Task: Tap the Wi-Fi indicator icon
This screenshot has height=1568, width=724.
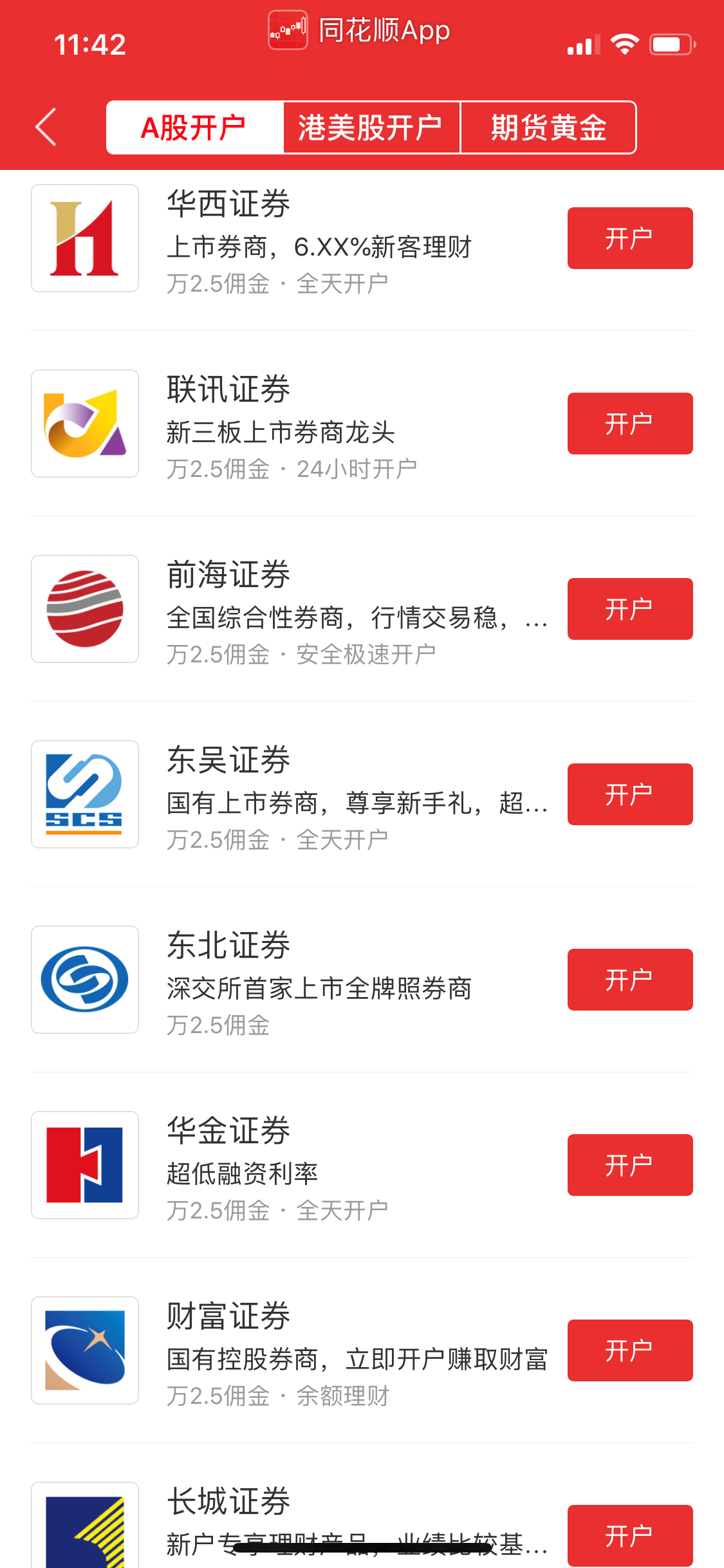Action: 623,43
